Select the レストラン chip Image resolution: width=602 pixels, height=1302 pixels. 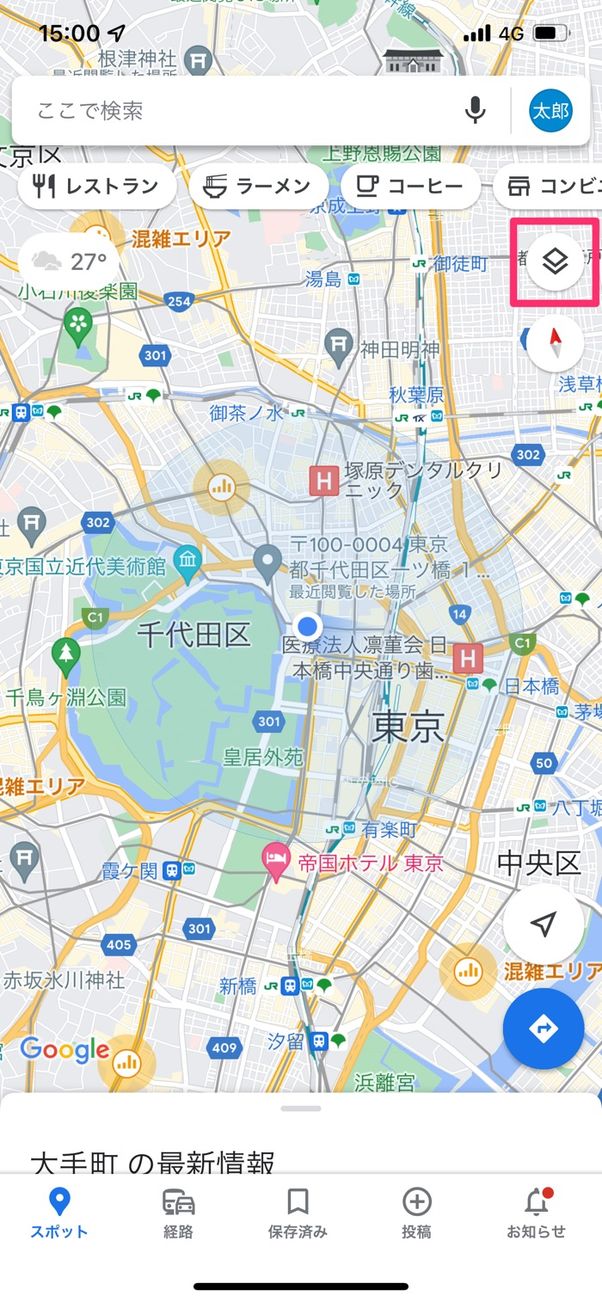tap(96, 186)
